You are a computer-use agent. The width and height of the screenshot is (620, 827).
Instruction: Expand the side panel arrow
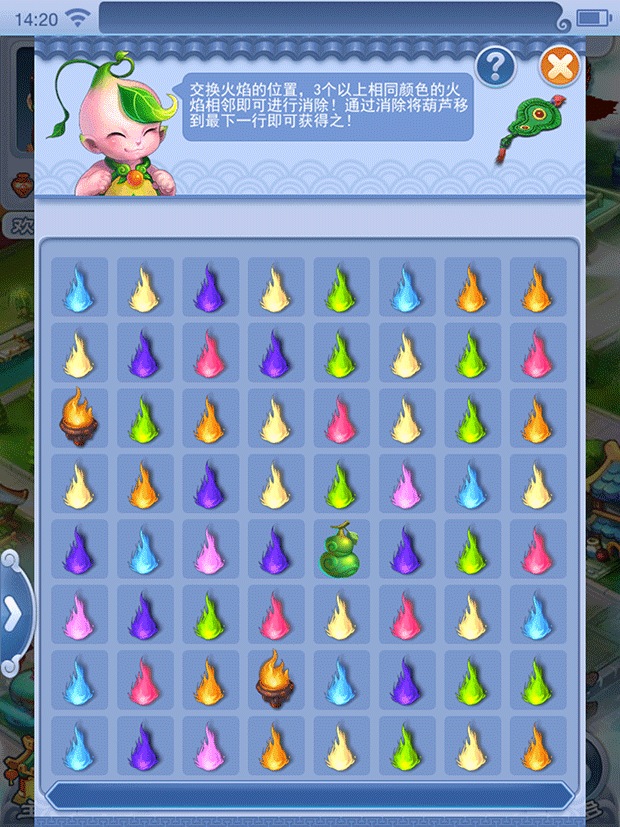click(12, 612)
